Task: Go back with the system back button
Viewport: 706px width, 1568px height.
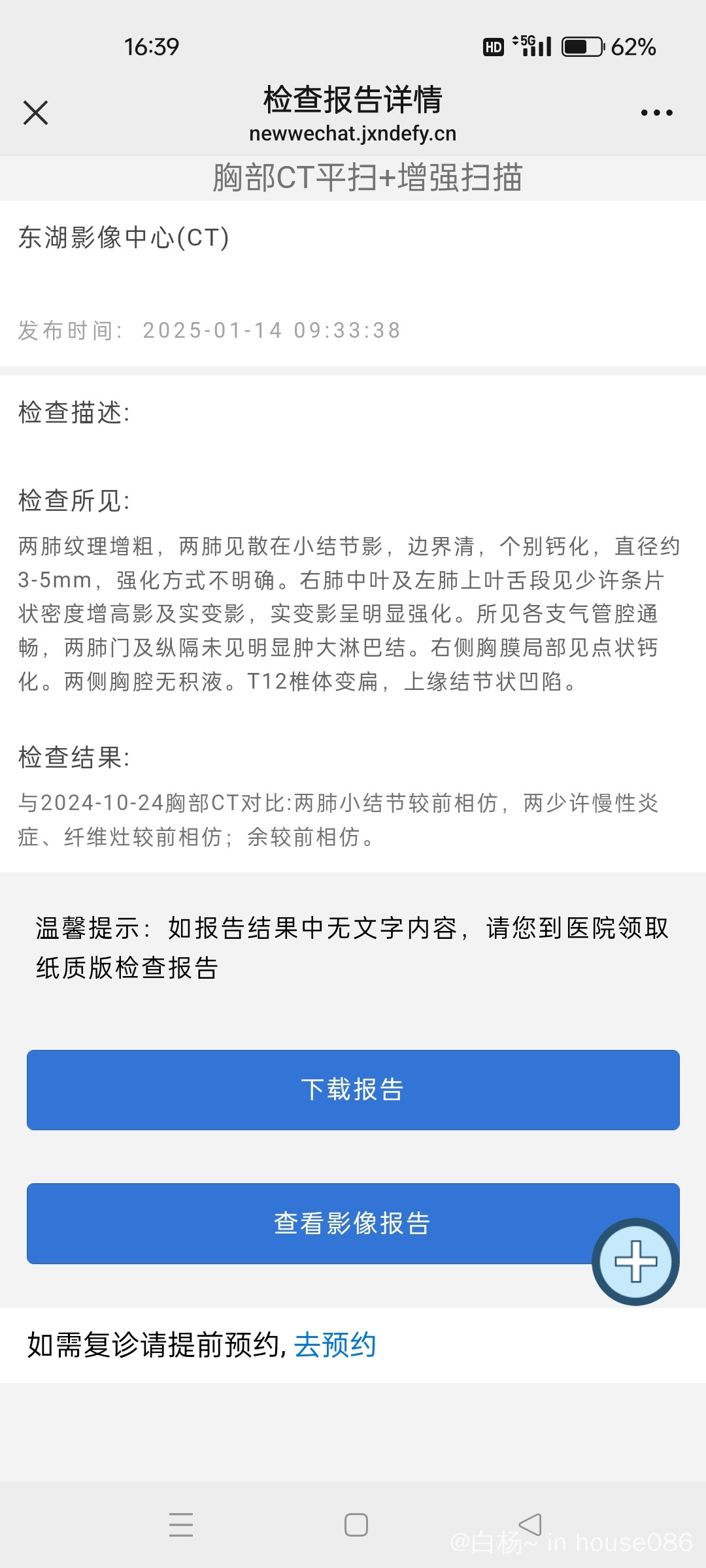Action: click(530, 1525)
